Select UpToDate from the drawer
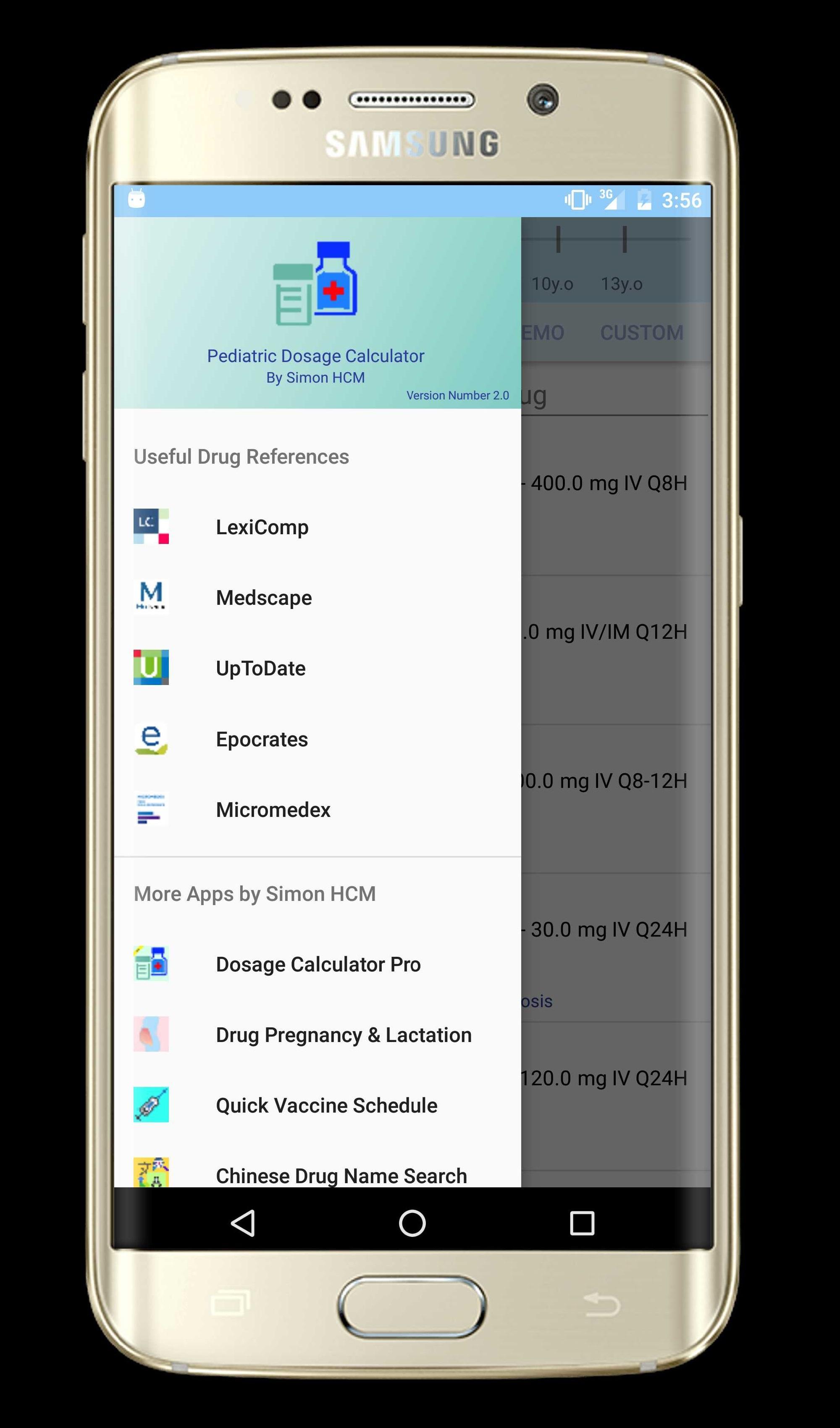 click(261, 669)
